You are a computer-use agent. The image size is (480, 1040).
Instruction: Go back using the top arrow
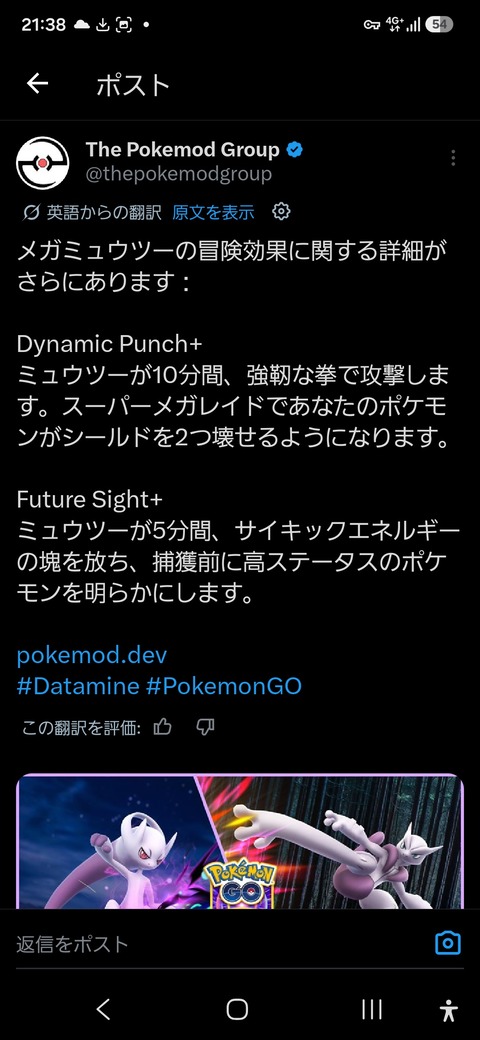[x=37, y=84]
